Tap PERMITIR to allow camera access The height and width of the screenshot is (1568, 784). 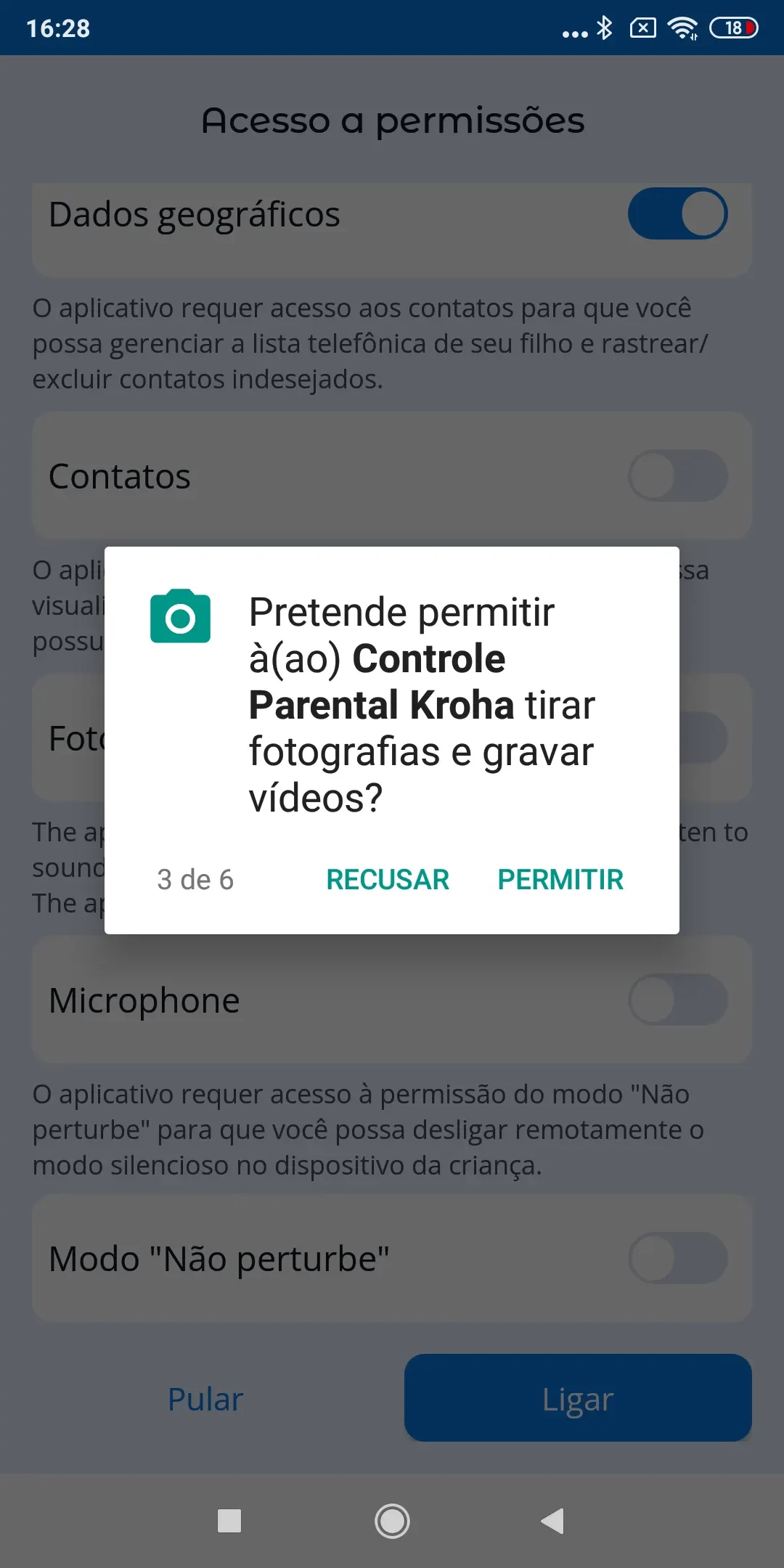point(560,880)
